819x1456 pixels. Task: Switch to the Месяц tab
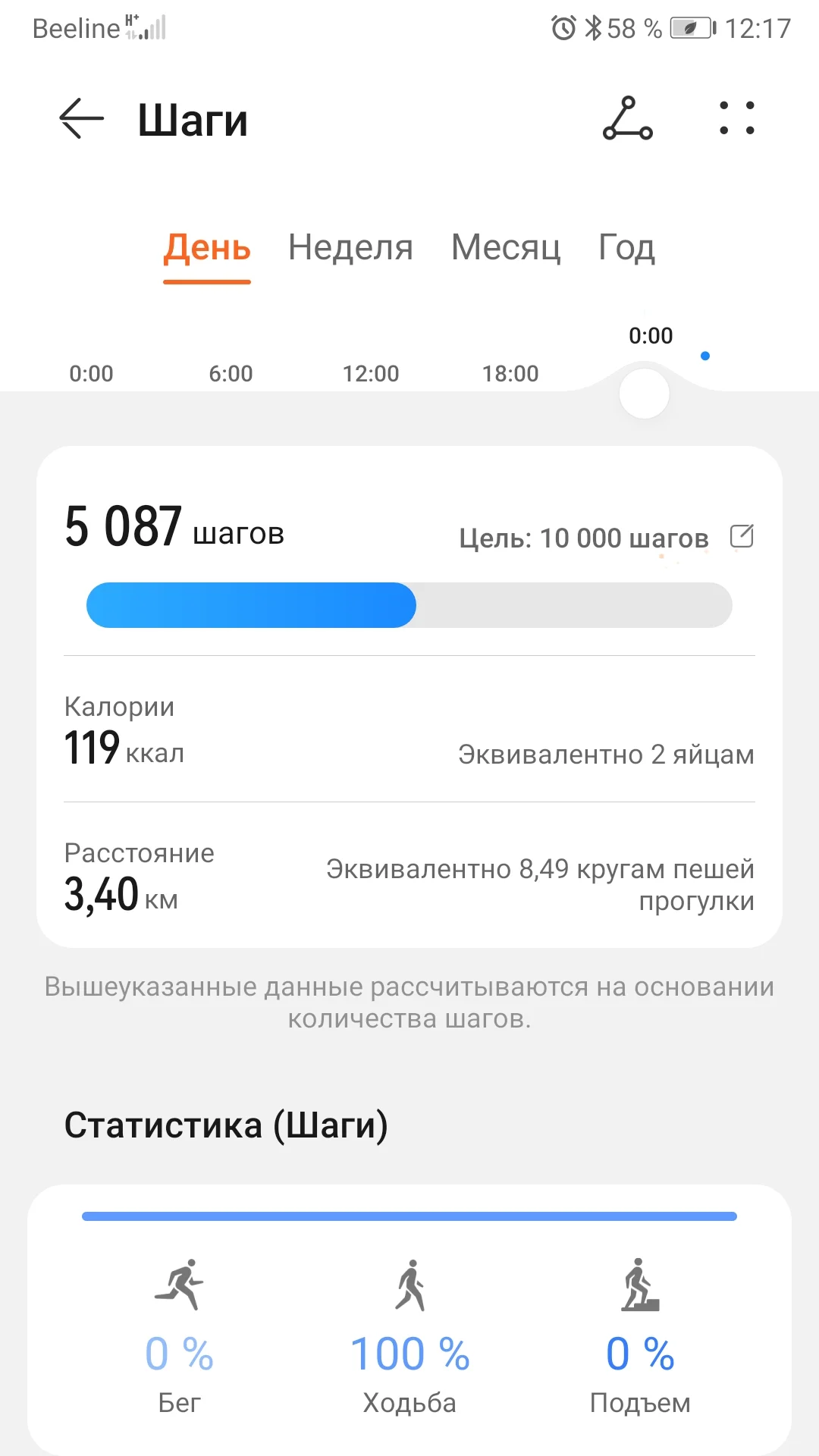[x=506, y=248]
